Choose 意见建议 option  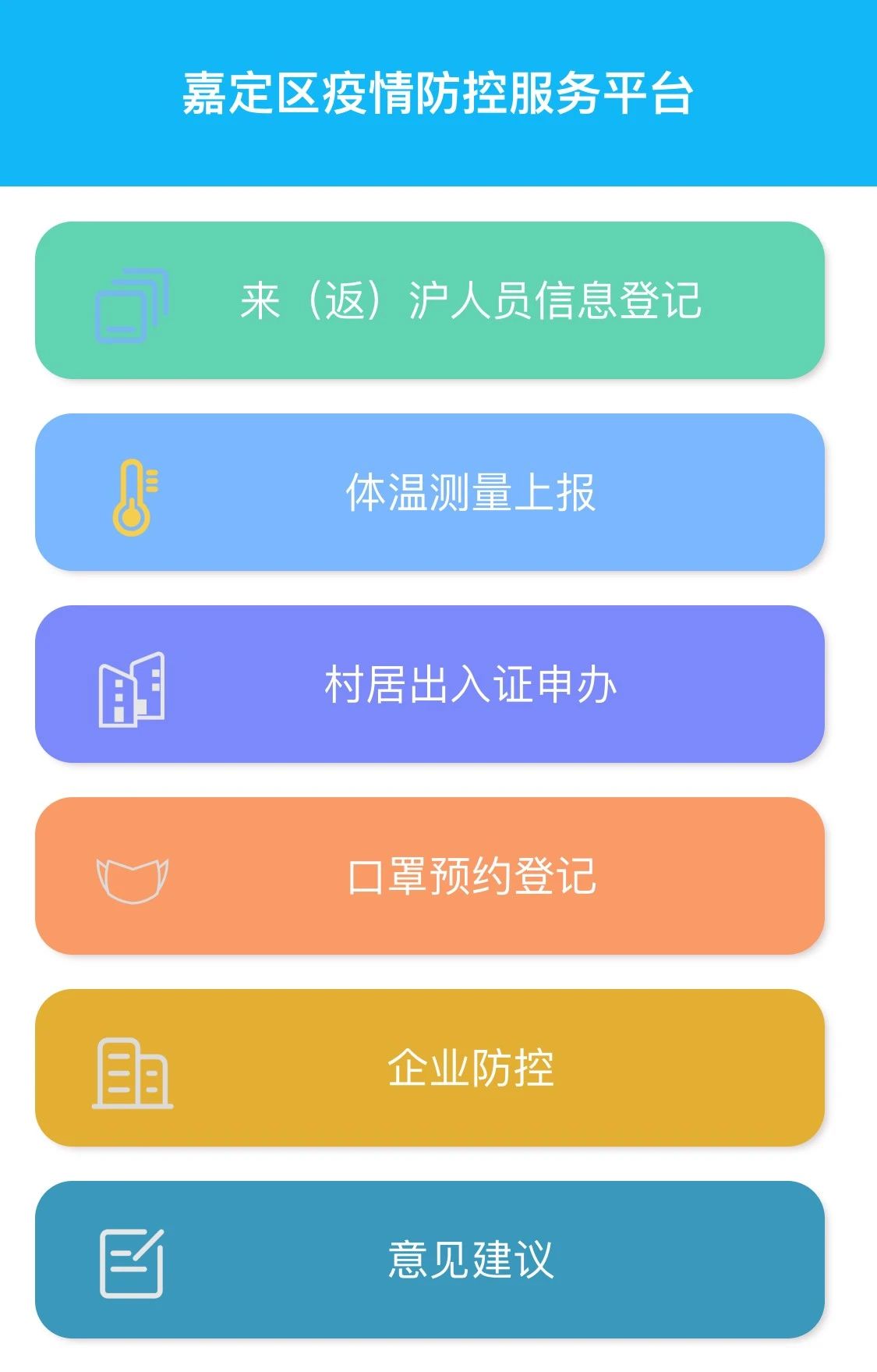pos(430,1260)
